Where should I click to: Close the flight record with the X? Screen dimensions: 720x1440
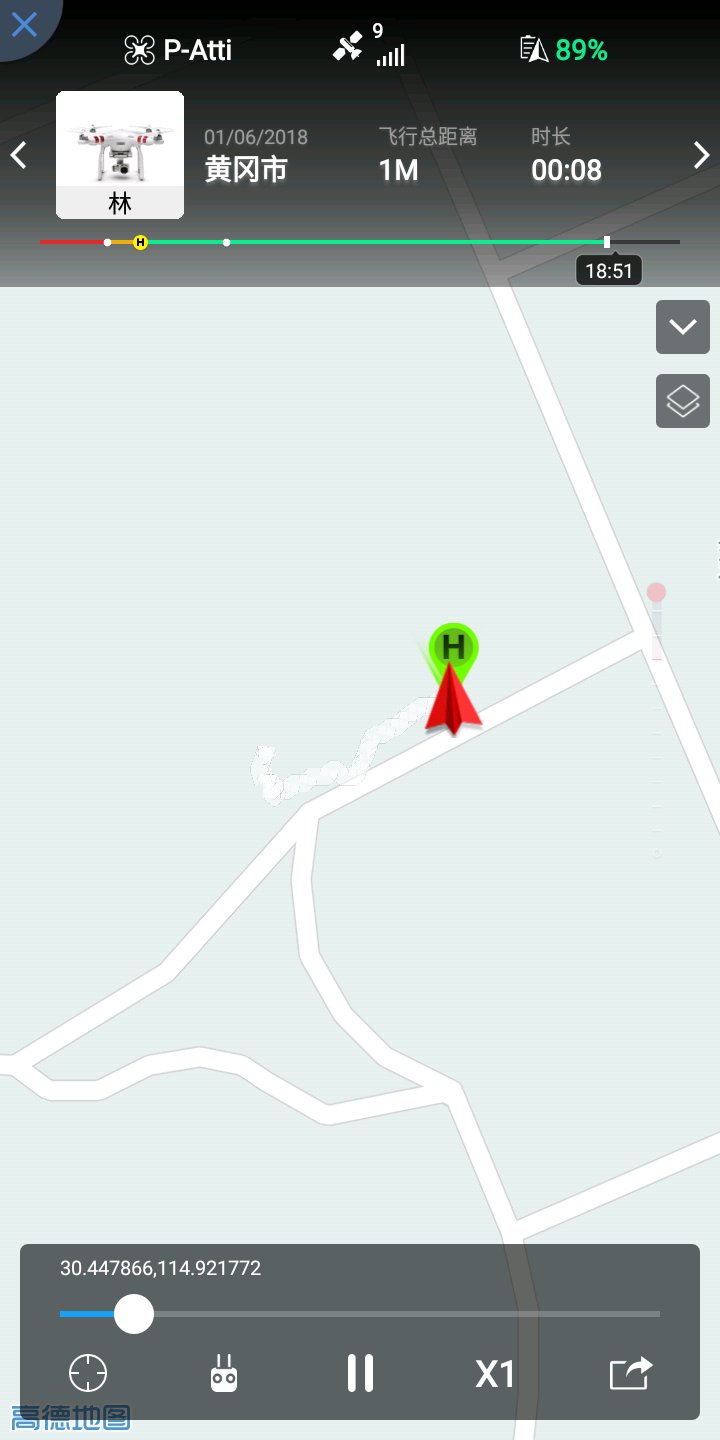coord(24,24)
